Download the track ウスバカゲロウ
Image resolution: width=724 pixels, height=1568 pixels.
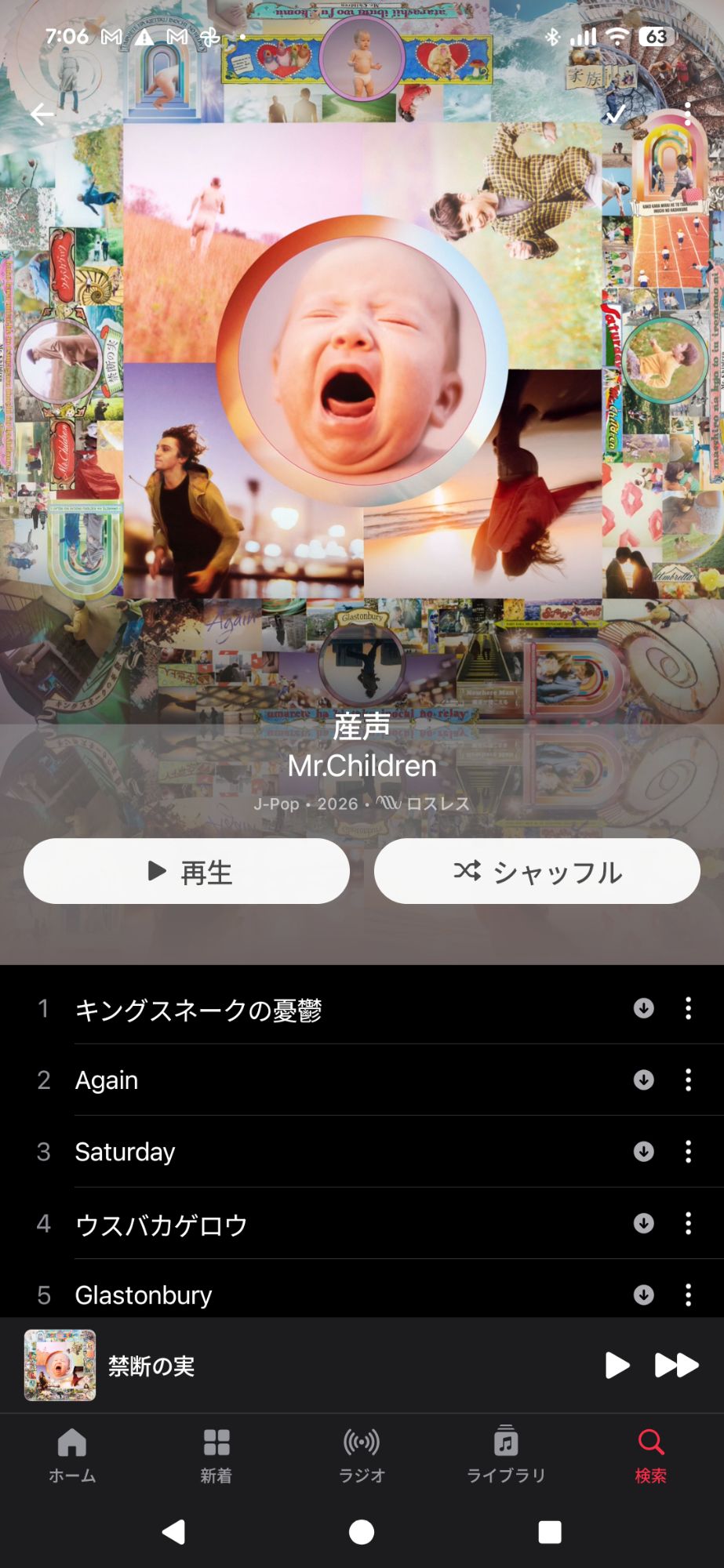pos(643,1223)
